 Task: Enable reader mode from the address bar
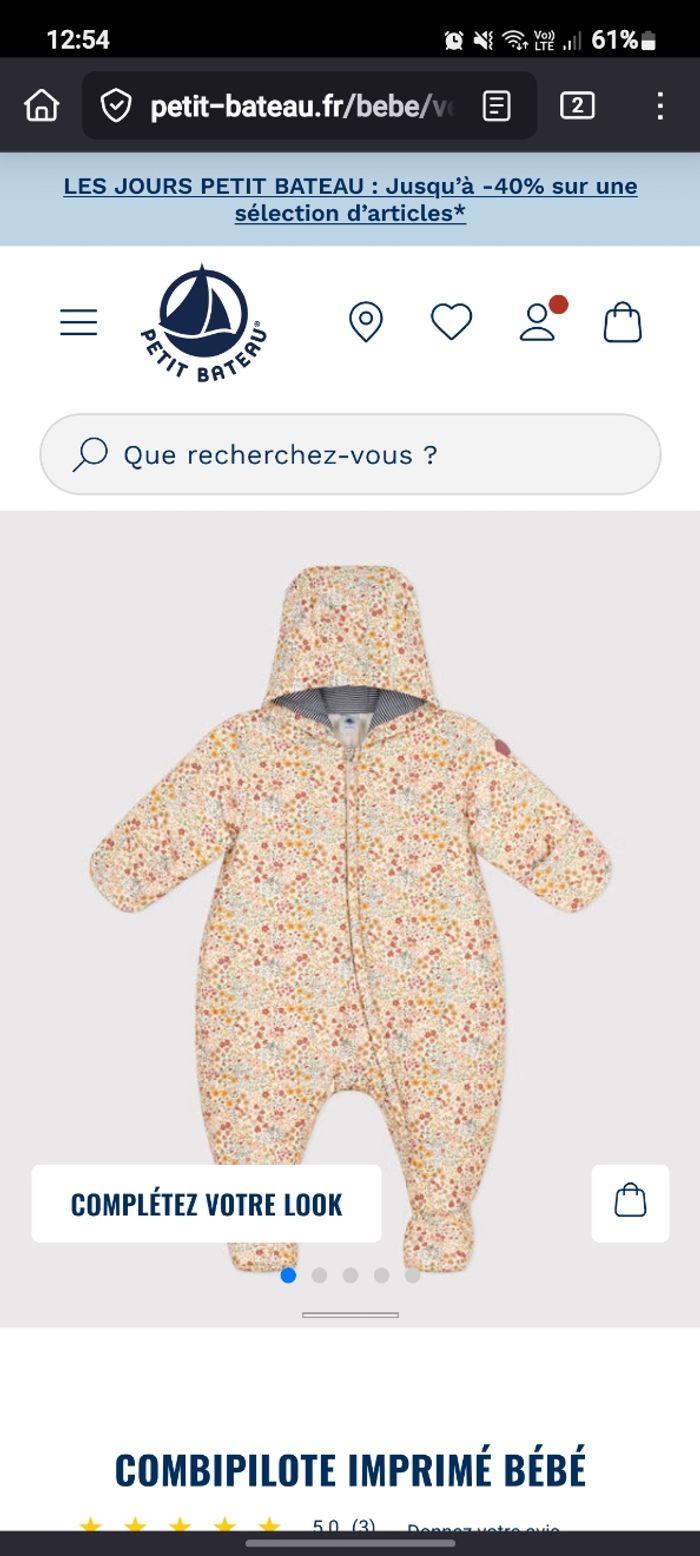click(497, 106)
